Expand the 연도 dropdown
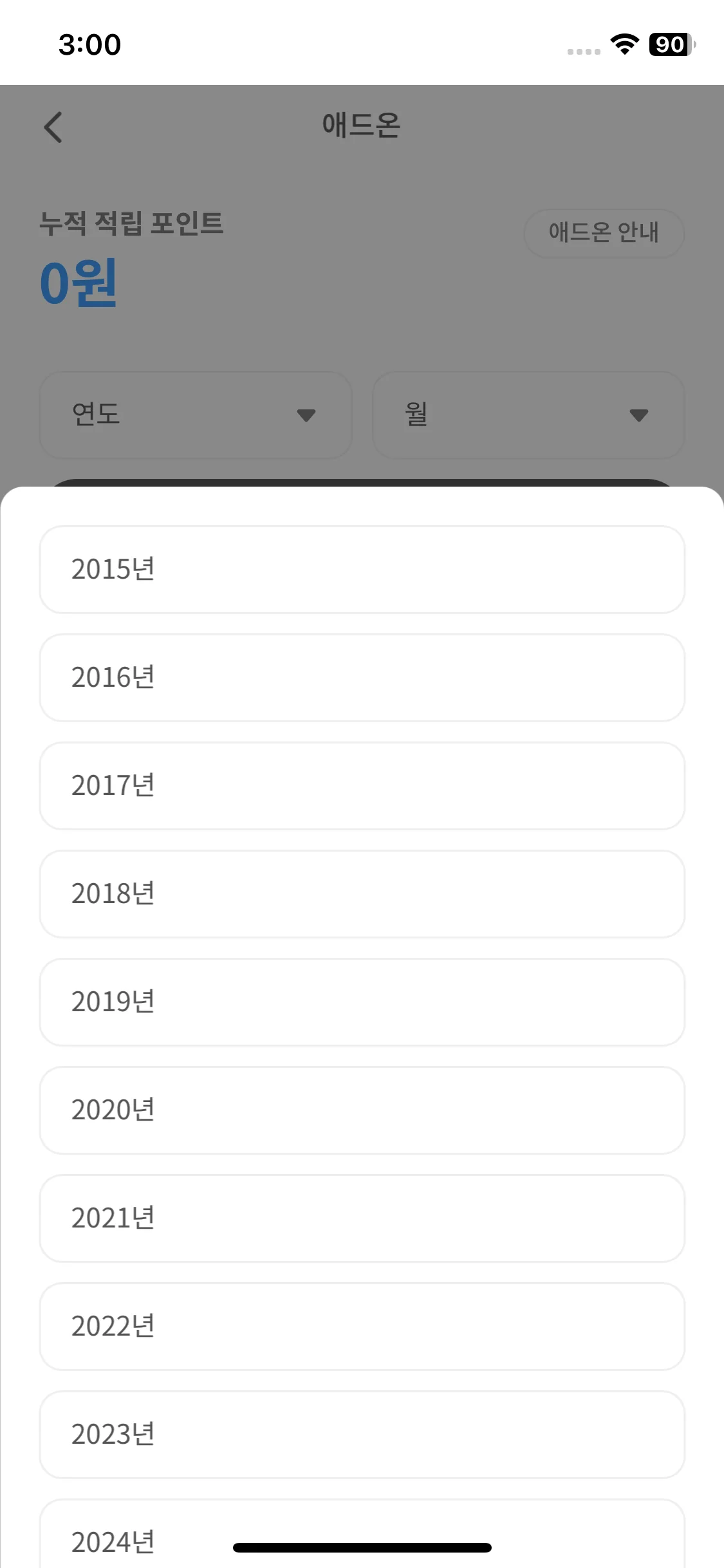The image size is (724, 1568). (196, 415)
